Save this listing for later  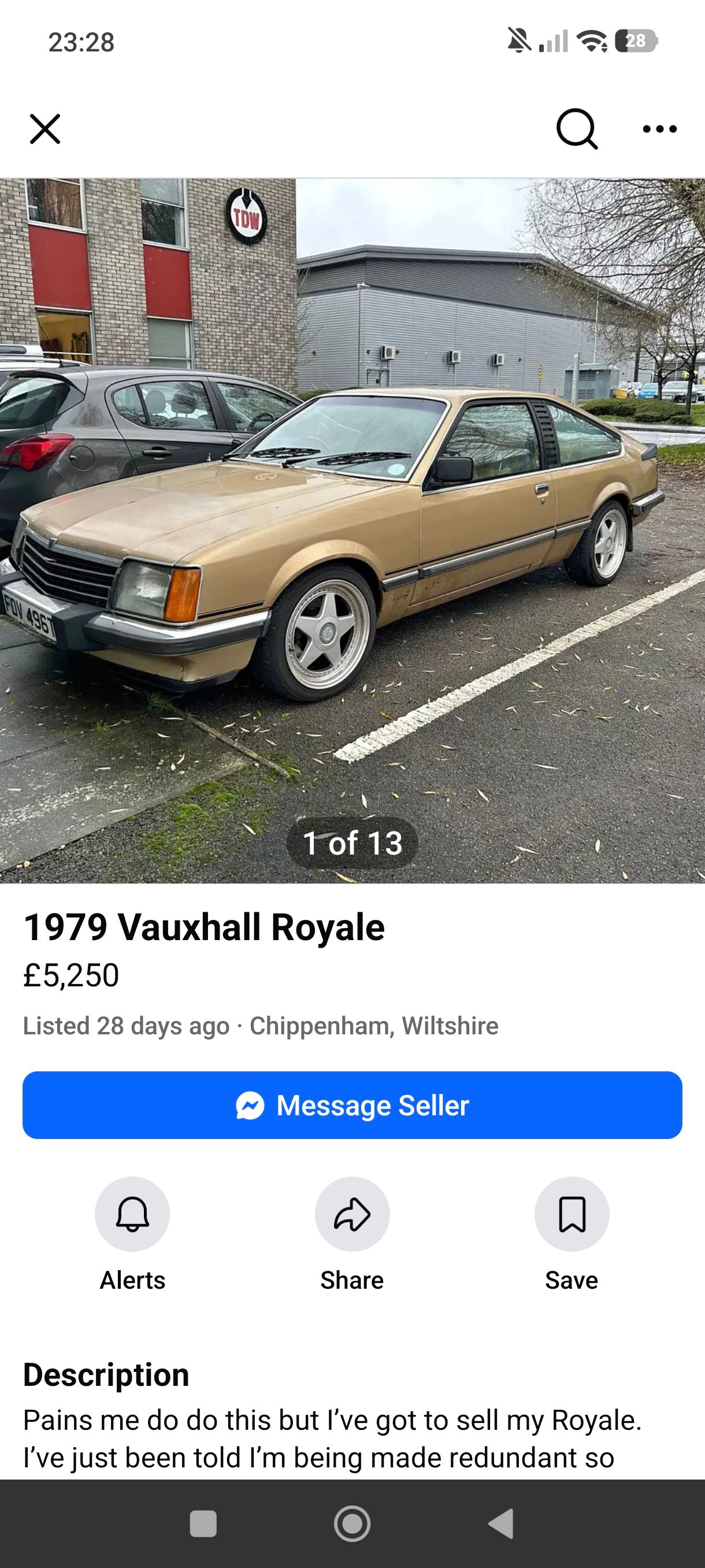(x=571, y=1214)
